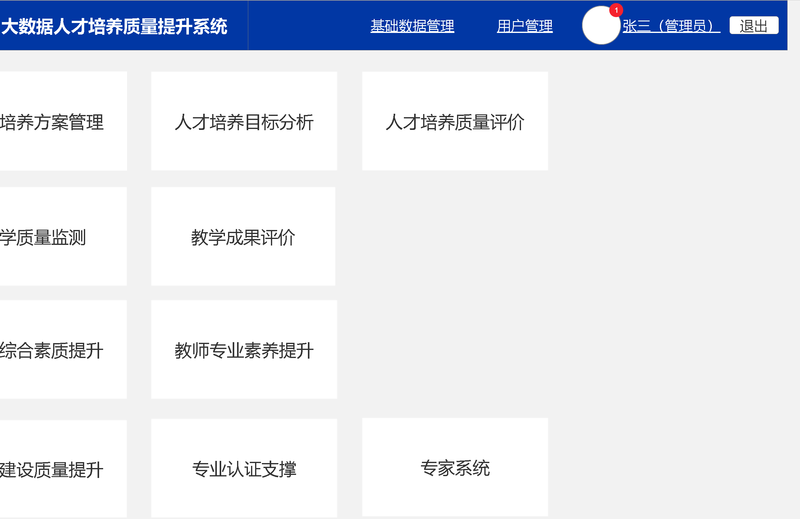Open 张三（管理员）profile link
The width and height of the screenshot is (800, 519).
[670, 26]
